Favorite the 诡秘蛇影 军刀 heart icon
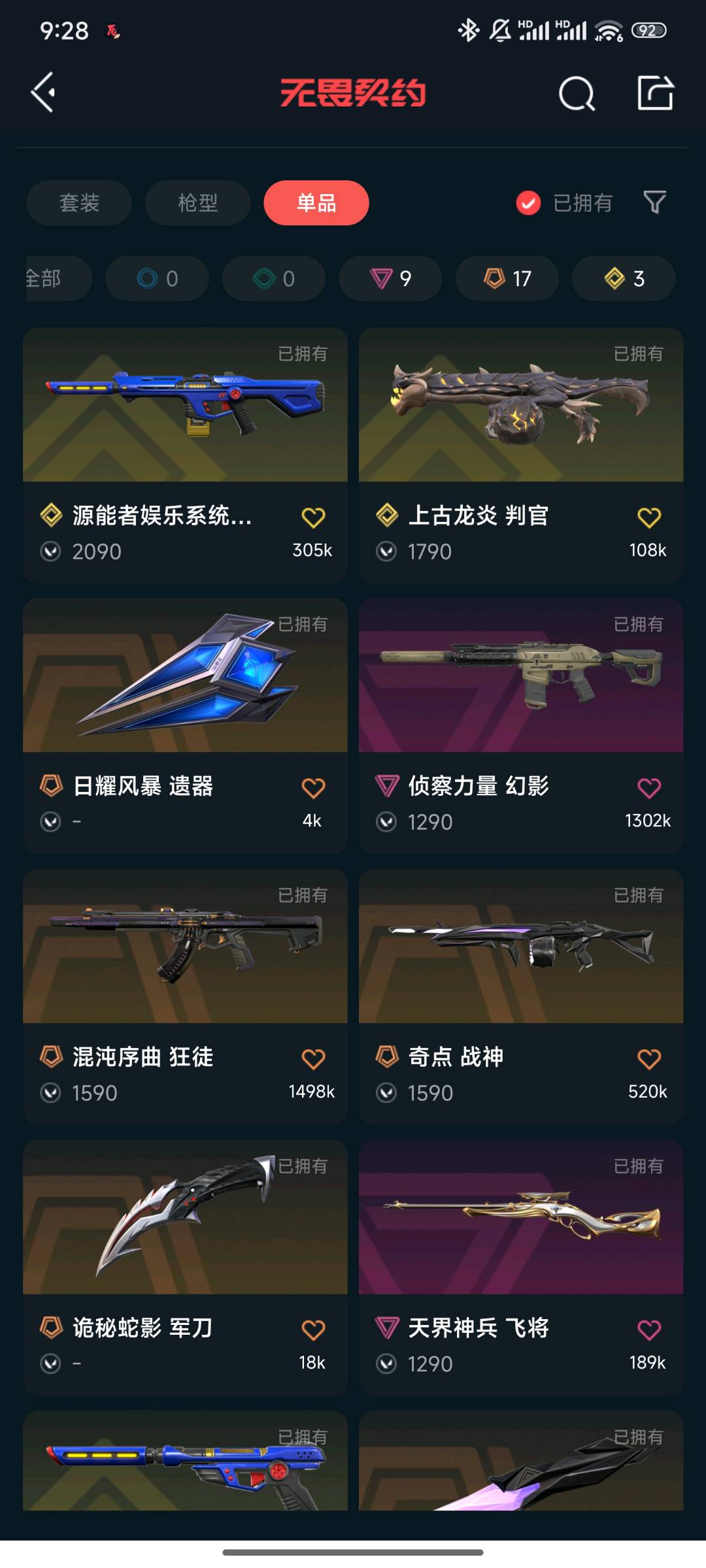The height and width of the screenshot is (1568, 706). (x=313, y=1330)
